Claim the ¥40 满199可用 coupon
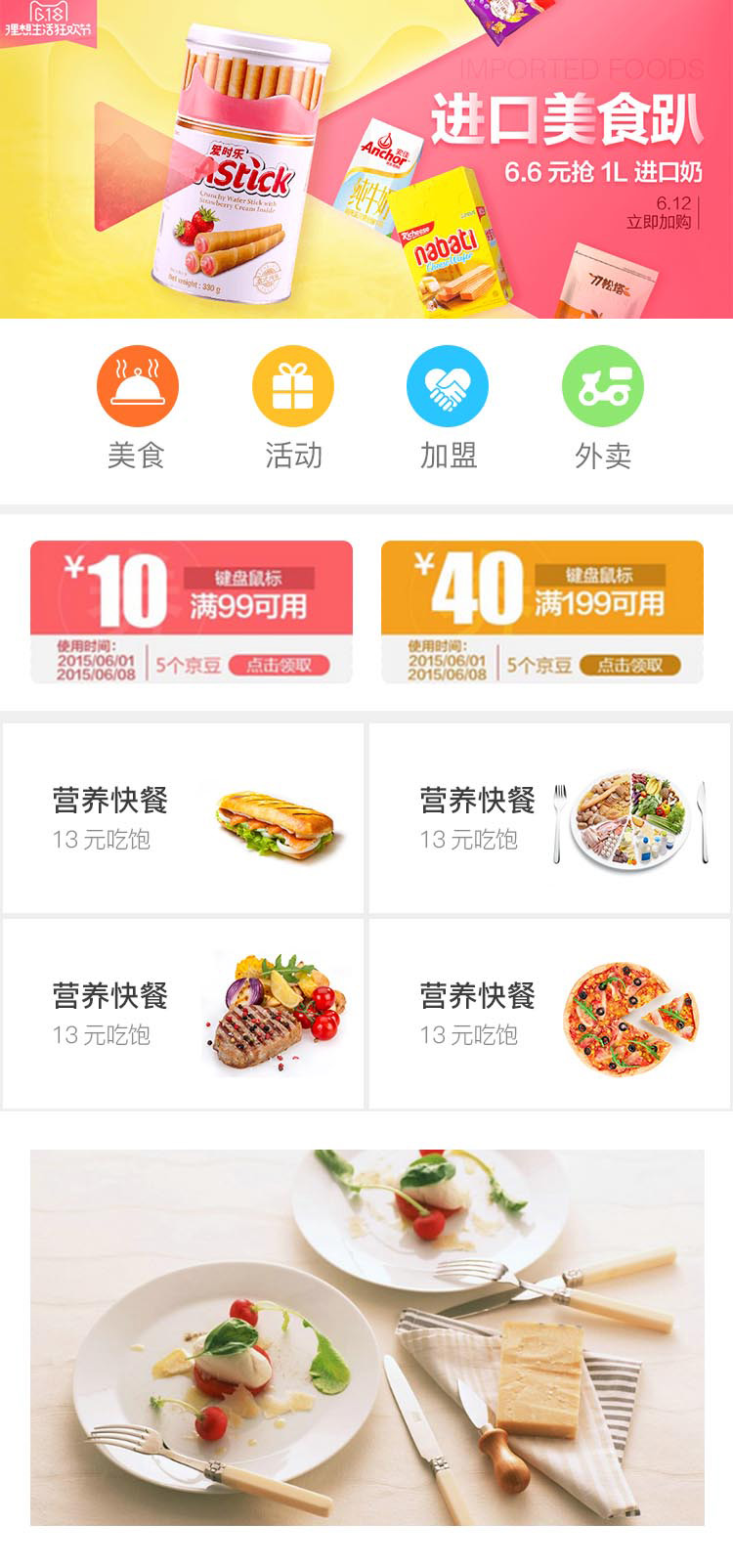733x1568 pixels. [629, 666]
